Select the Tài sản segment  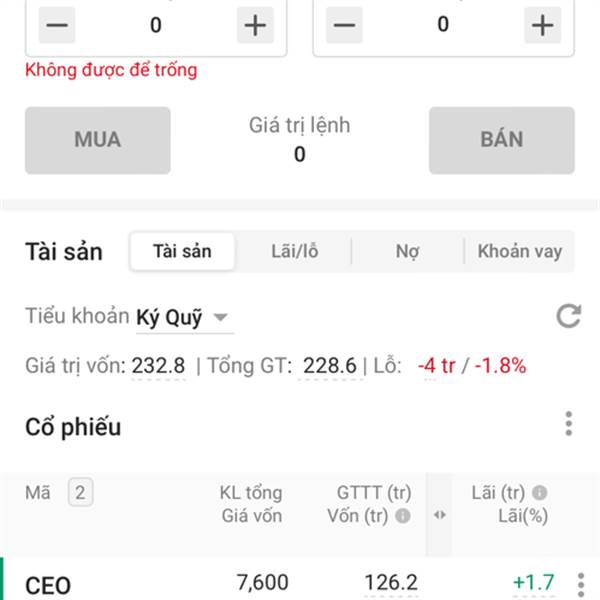pyautogui.click(x=182, y=252)
